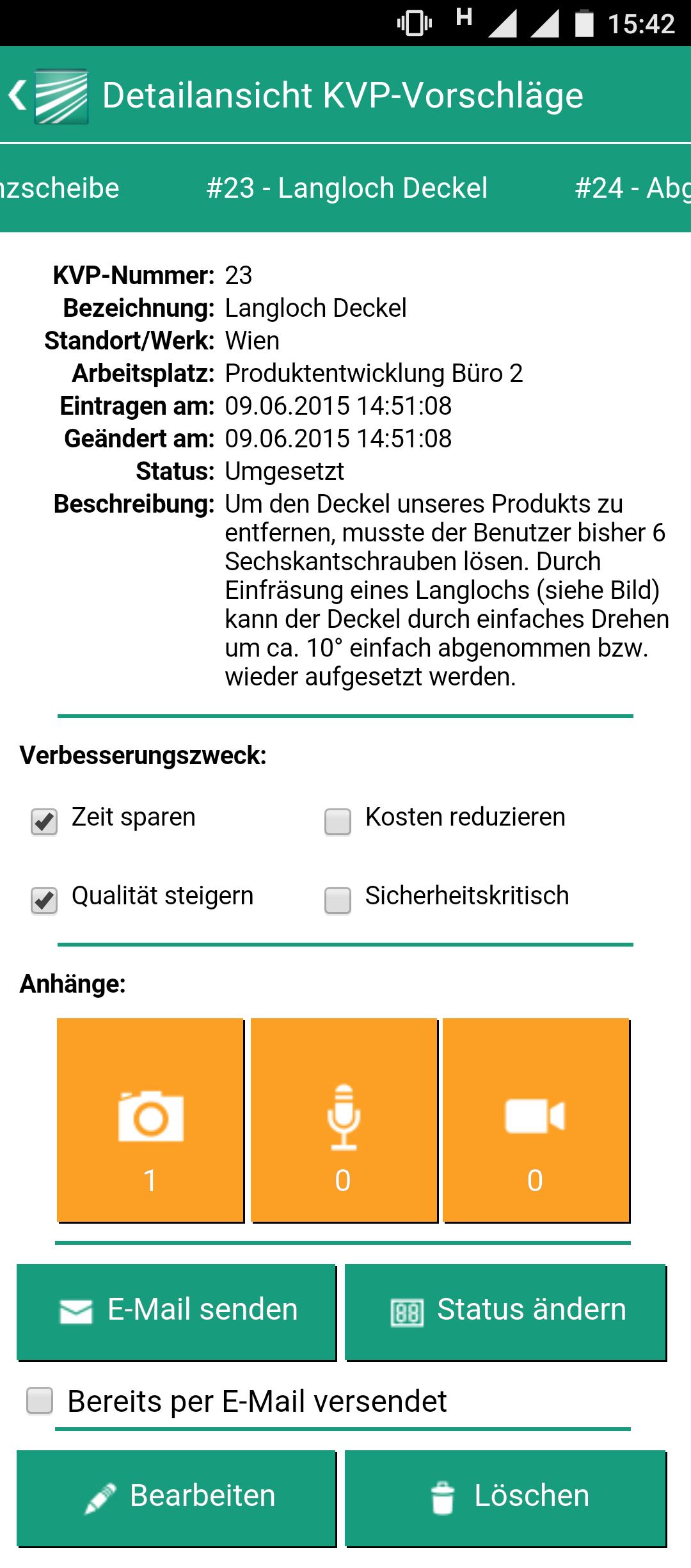691x1568 pixels.
Task: Go back using the header arrow
Action: (x=18, y=95)
